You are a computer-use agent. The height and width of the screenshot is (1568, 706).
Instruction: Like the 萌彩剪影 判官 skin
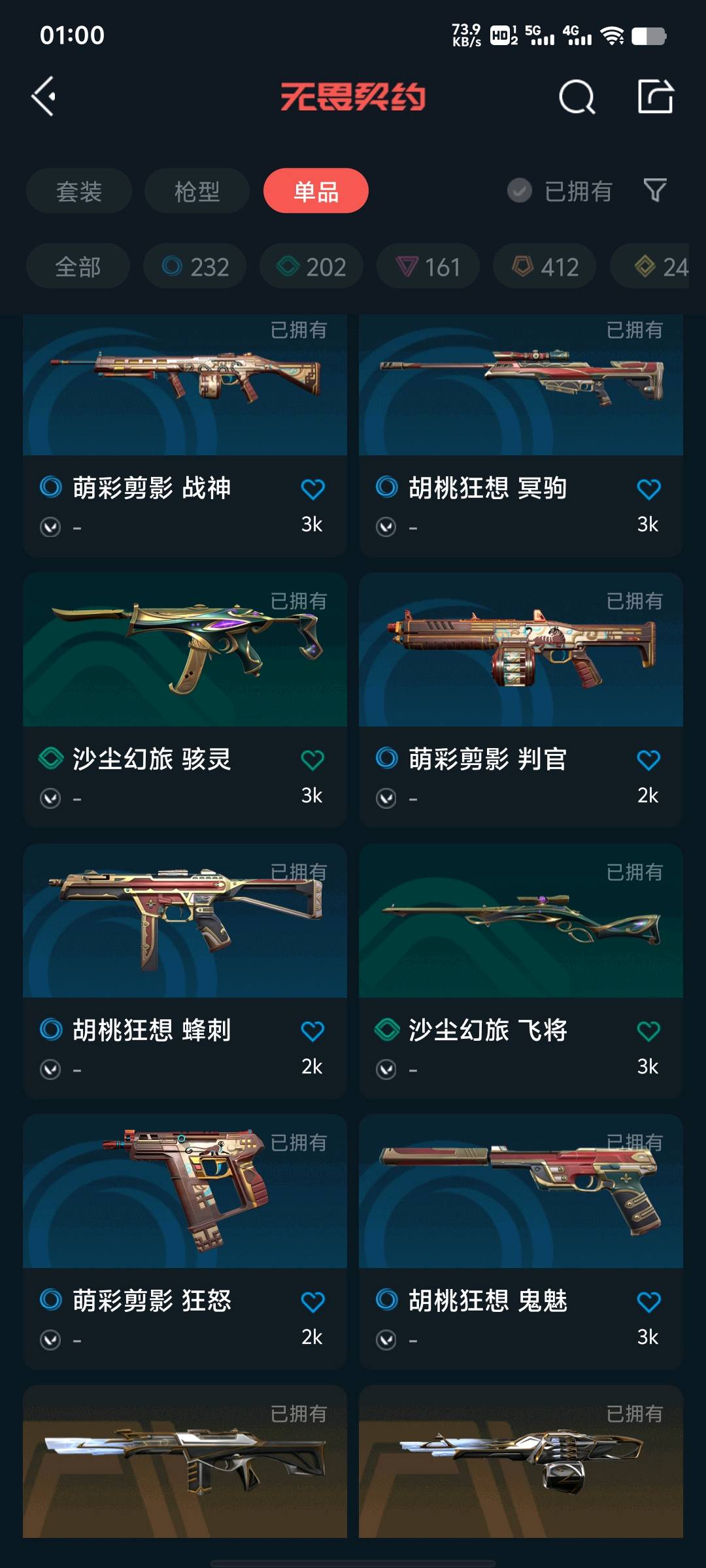tap(648, 760)
